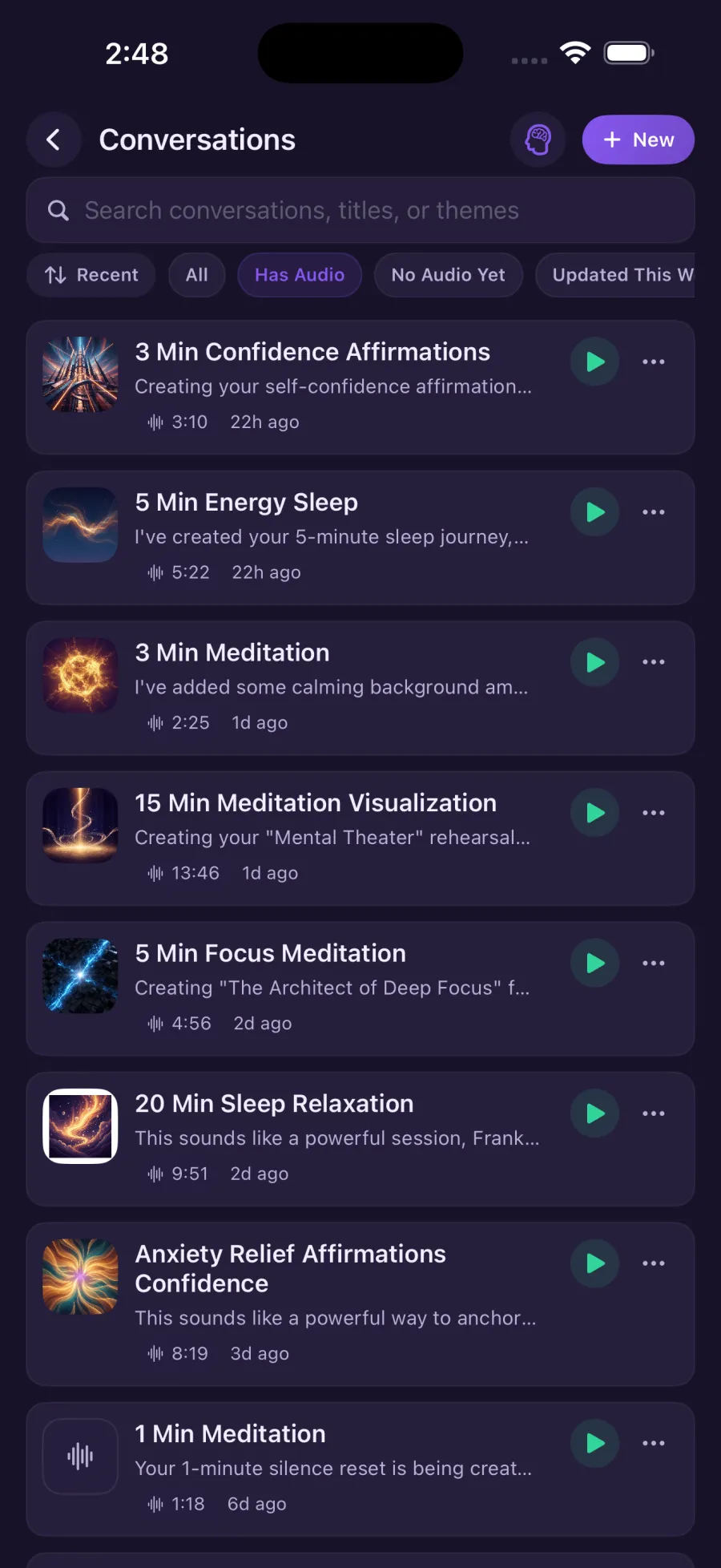The height and width of the screenshot is (1568, 721).
Task: Disable the Has Audio filter
Action: click(x=299, y=275)
